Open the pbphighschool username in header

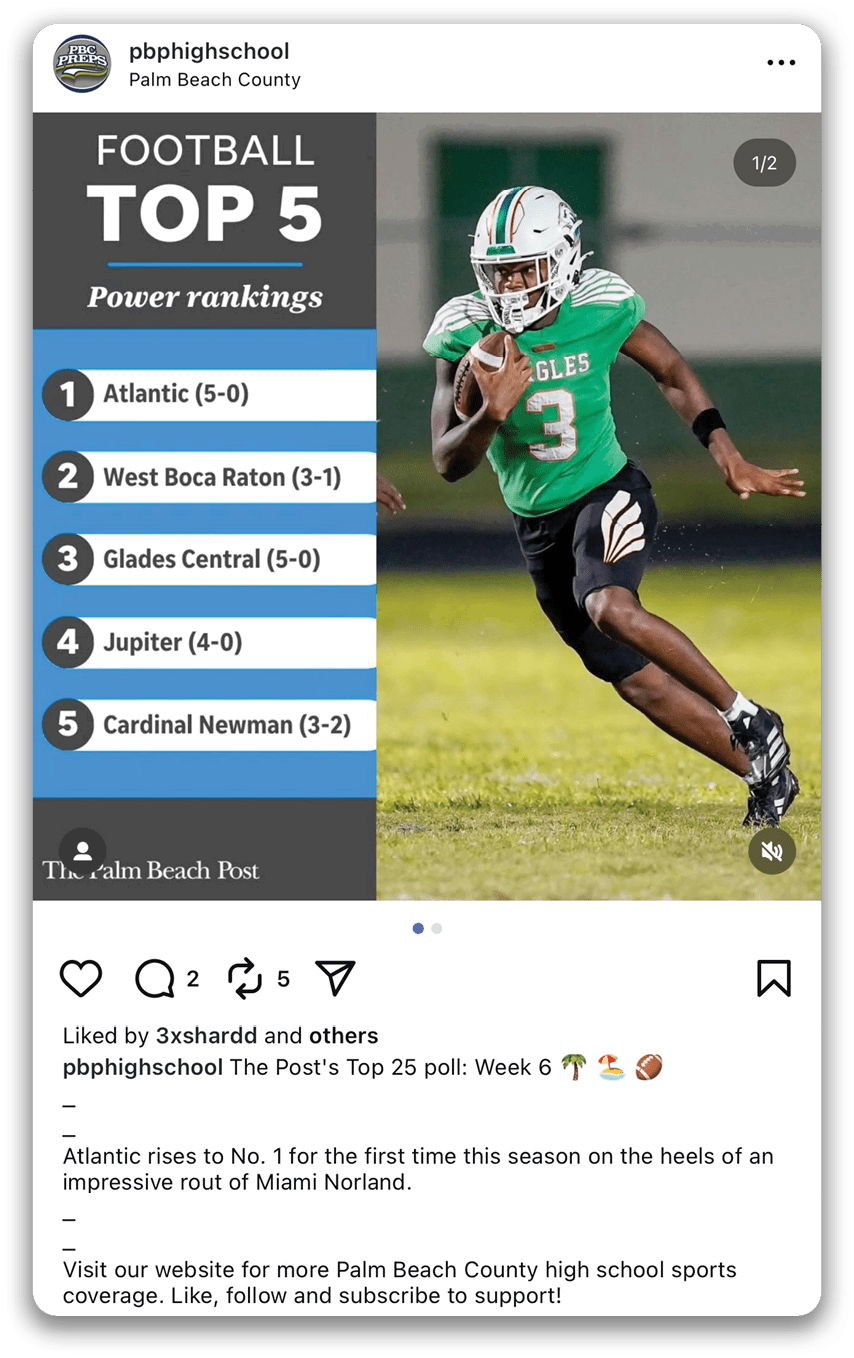pos(209,51)
